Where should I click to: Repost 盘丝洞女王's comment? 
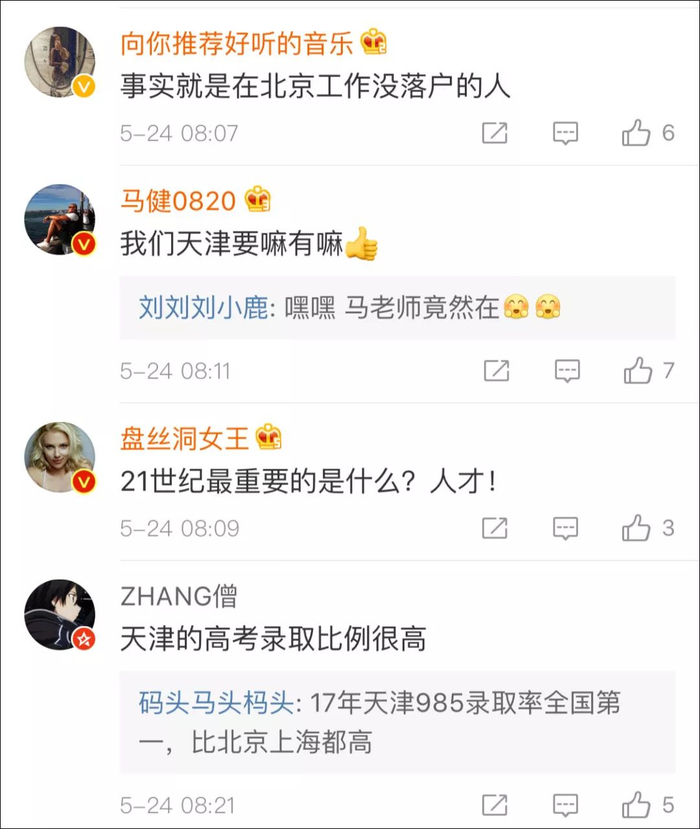495,527
